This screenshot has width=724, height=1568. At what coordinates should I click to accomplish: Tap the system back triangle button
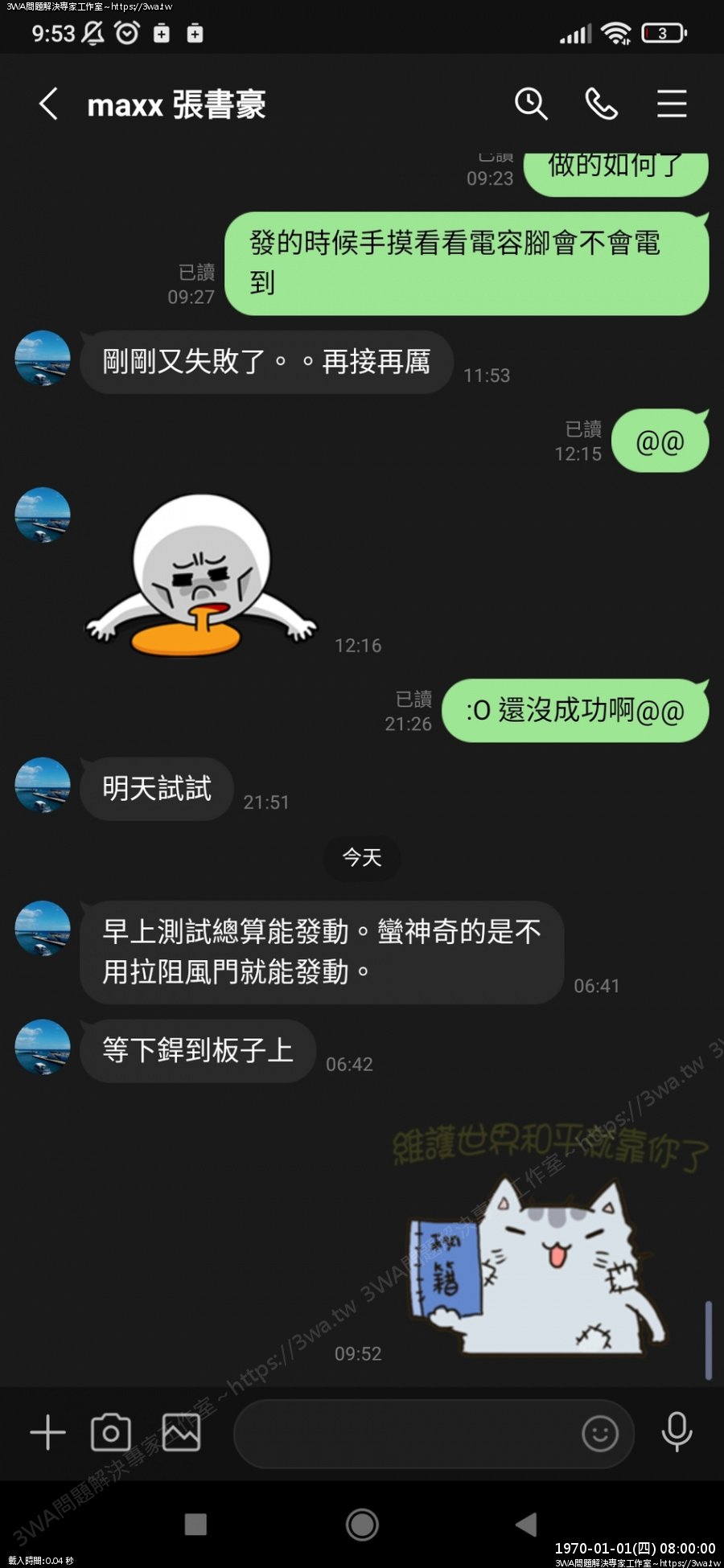526,1524
